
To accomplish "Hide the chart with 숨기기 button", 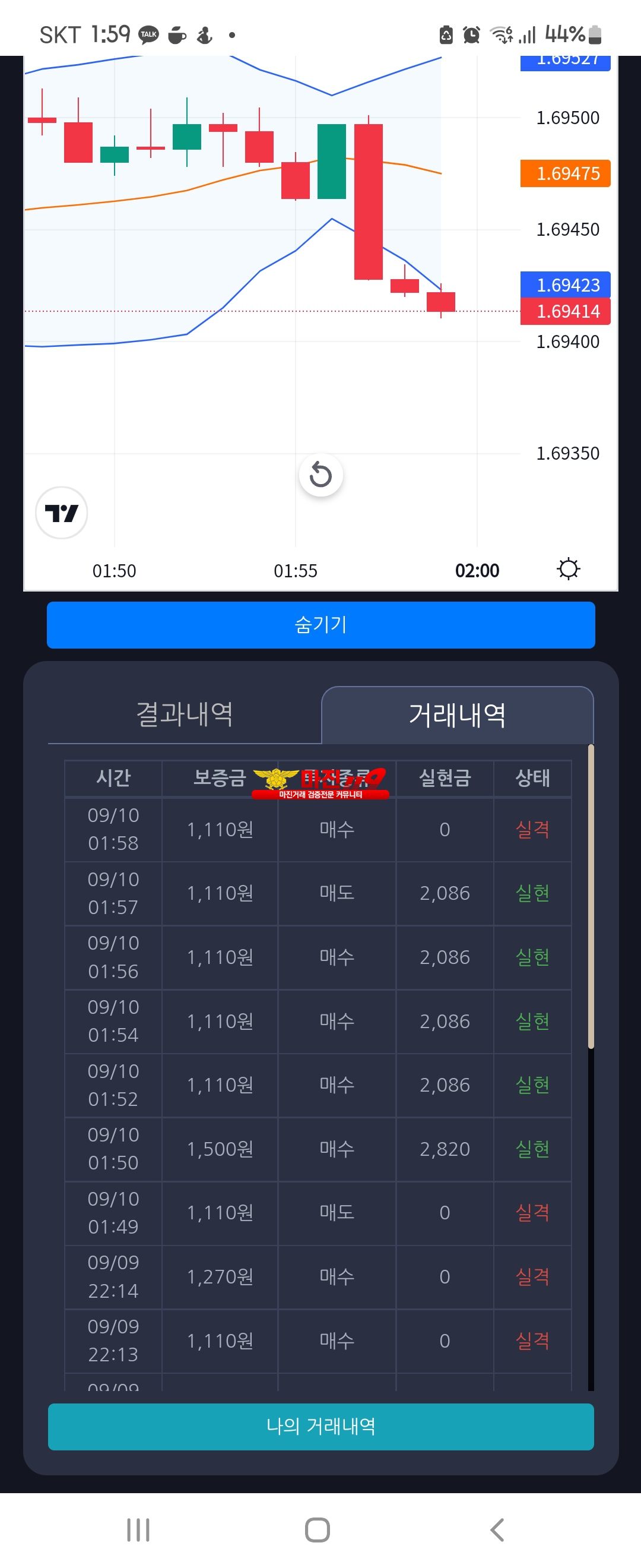I will point(320,624).
